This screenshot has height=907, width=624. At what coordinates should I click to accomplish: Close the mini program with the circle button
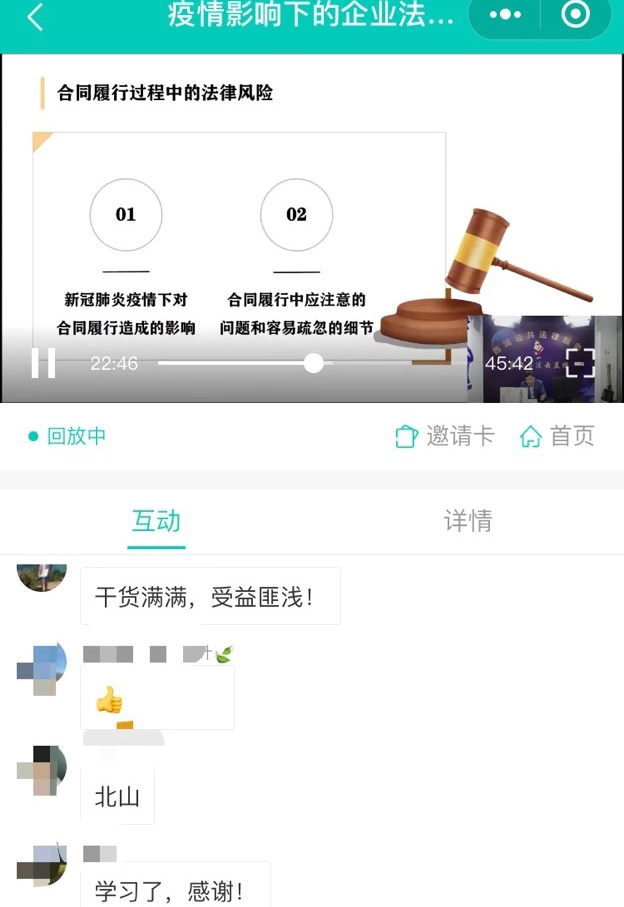(x=576, y=15)
